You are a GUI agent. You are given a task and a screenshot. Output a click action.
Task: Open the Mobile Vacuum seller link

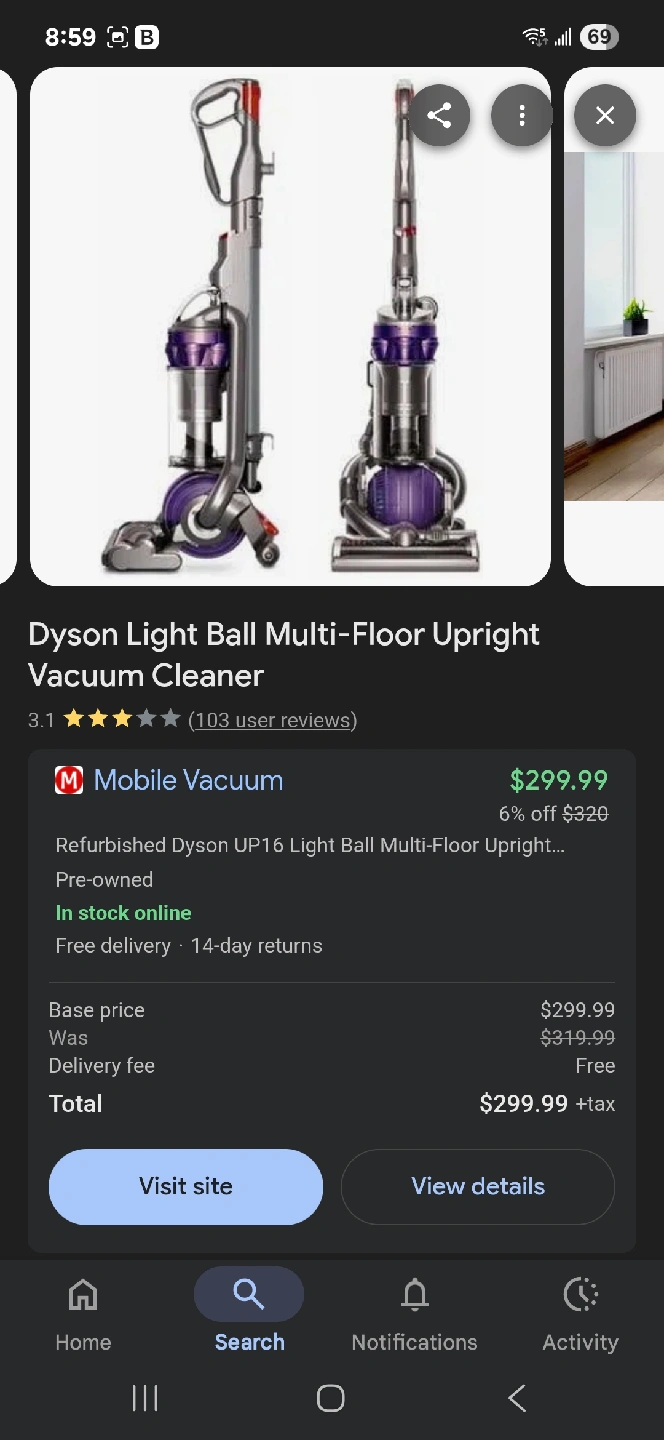(188, 780)
